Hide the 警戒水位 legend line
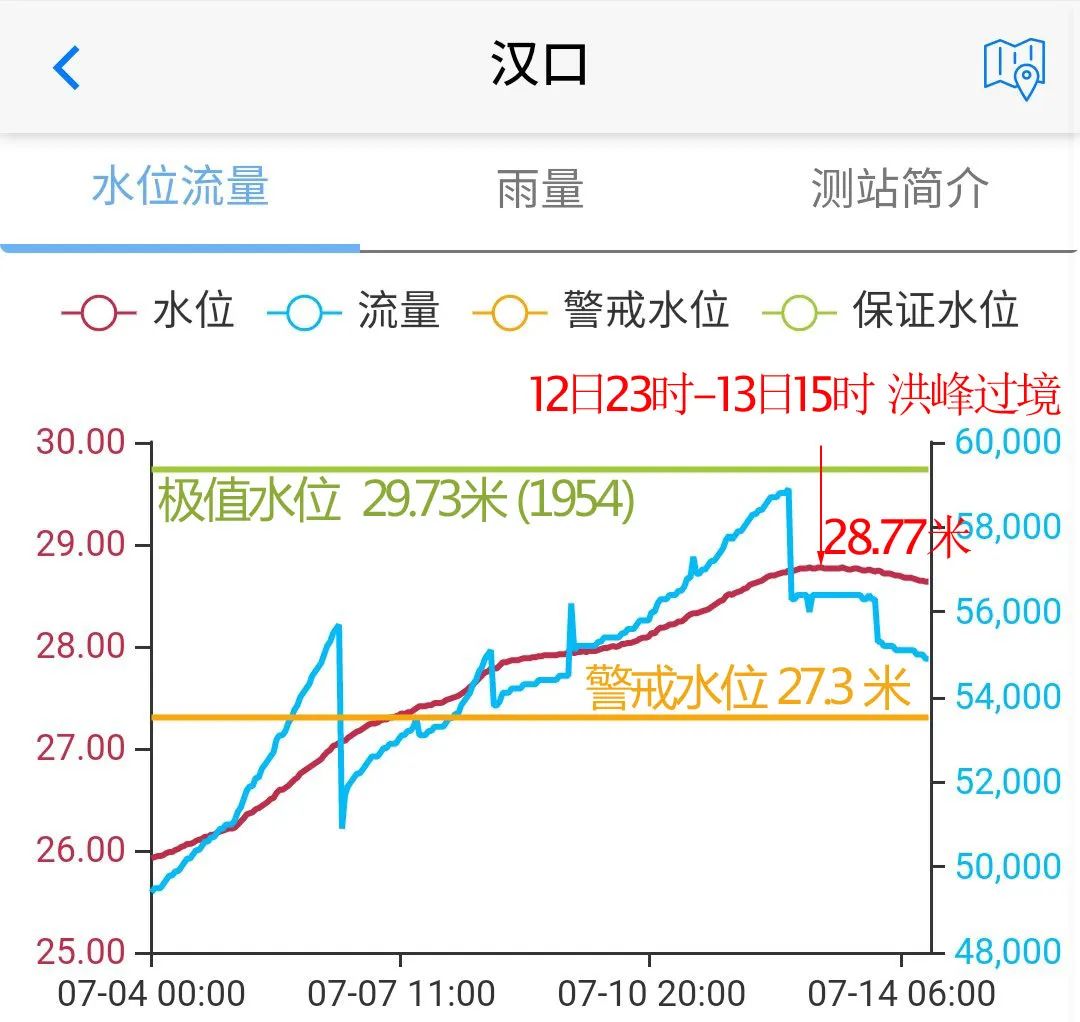Screen dimensions: 1080x1022 coord(601,311)
